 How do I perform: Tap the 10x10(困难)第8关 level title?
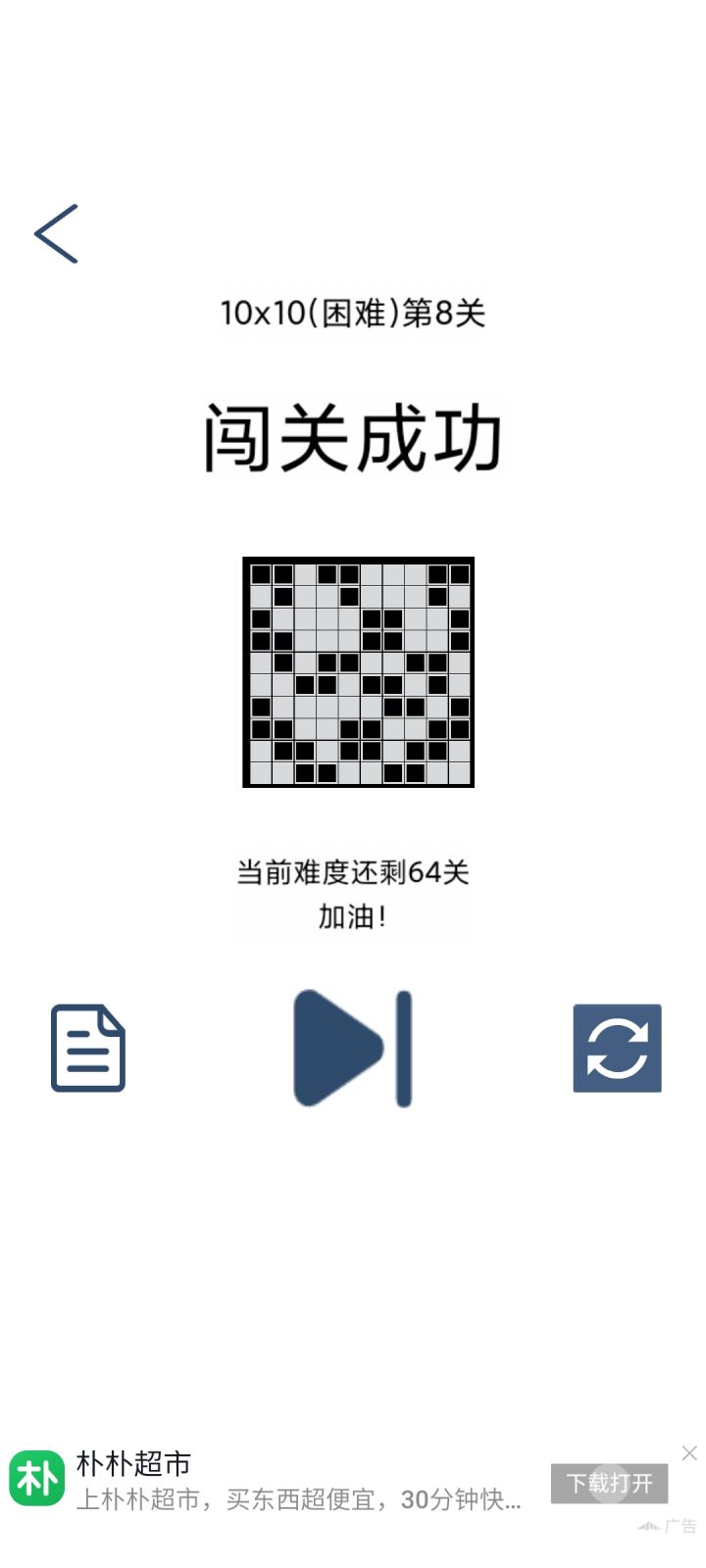pos(353,312)
